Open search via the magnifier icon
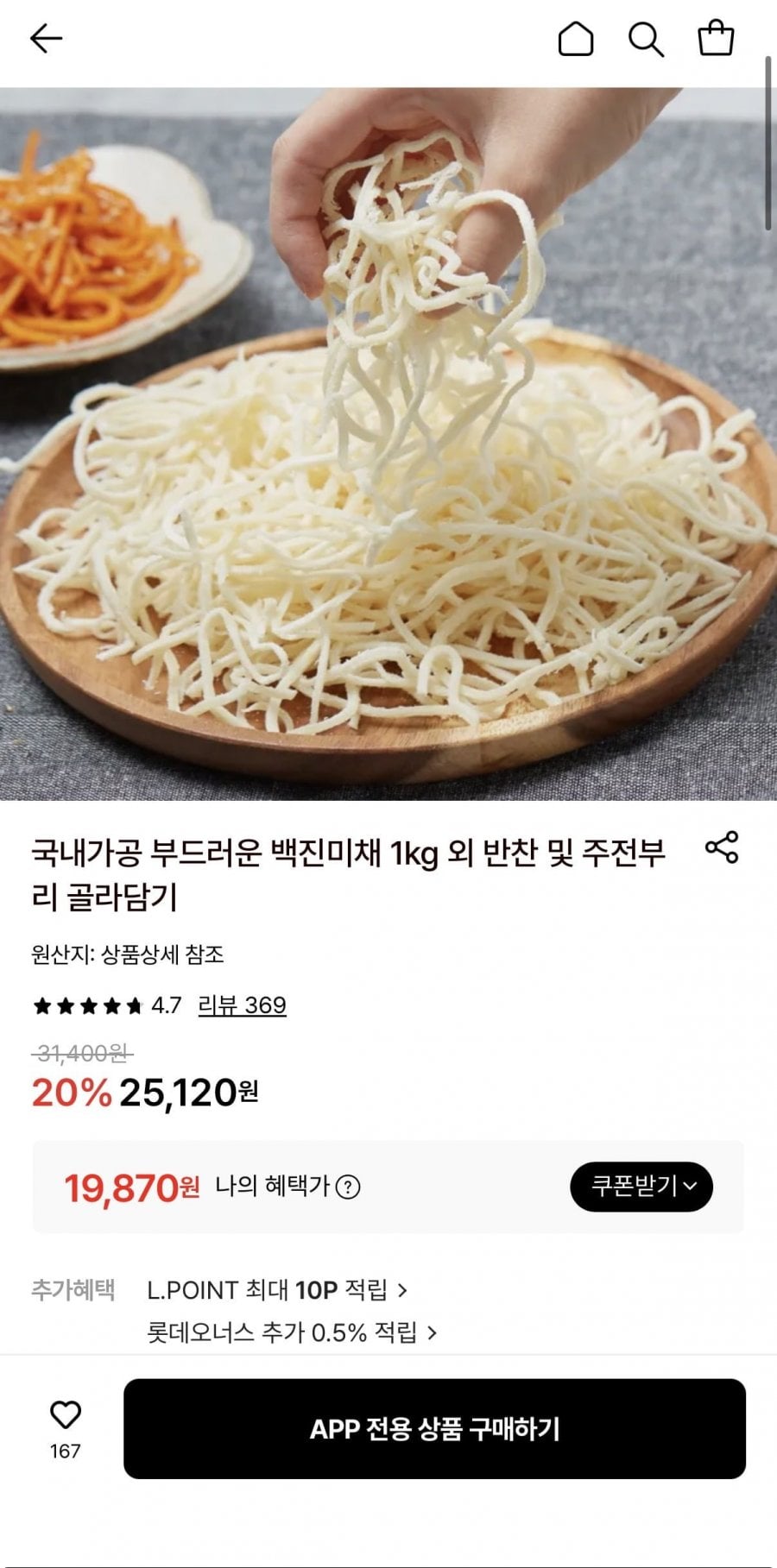 pos(647,38)
